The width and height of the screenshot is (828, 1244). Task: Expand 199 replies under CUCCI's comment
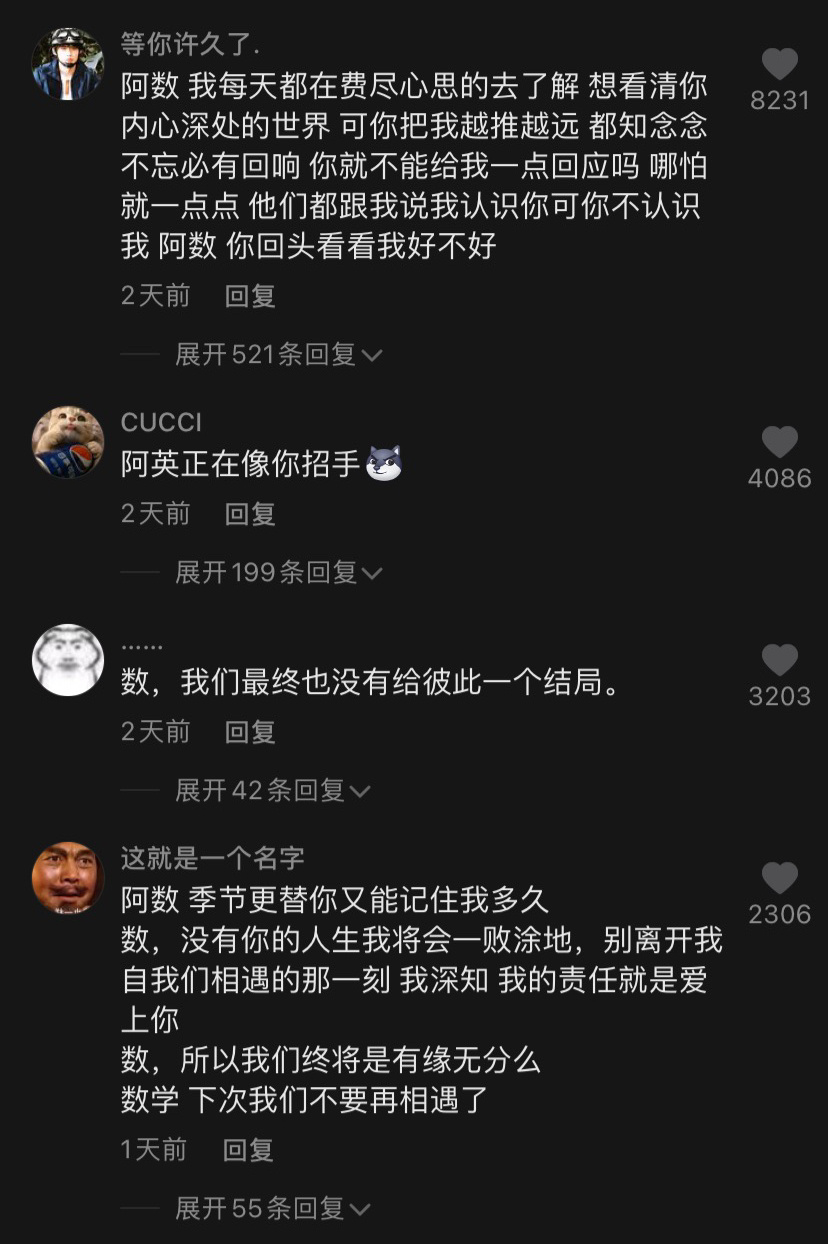[x=279, y=573]
